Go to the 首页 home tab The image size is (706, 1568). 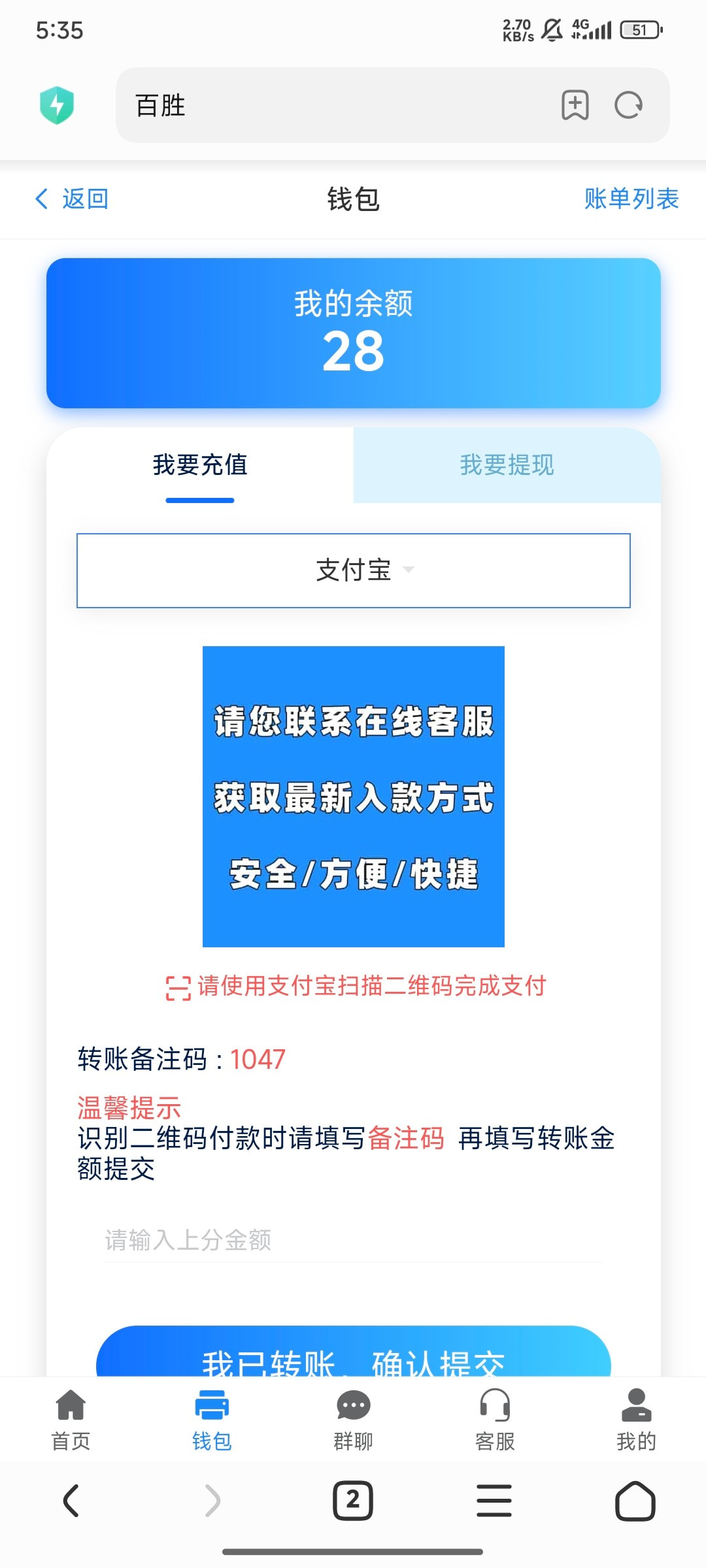pos(71,1419)
